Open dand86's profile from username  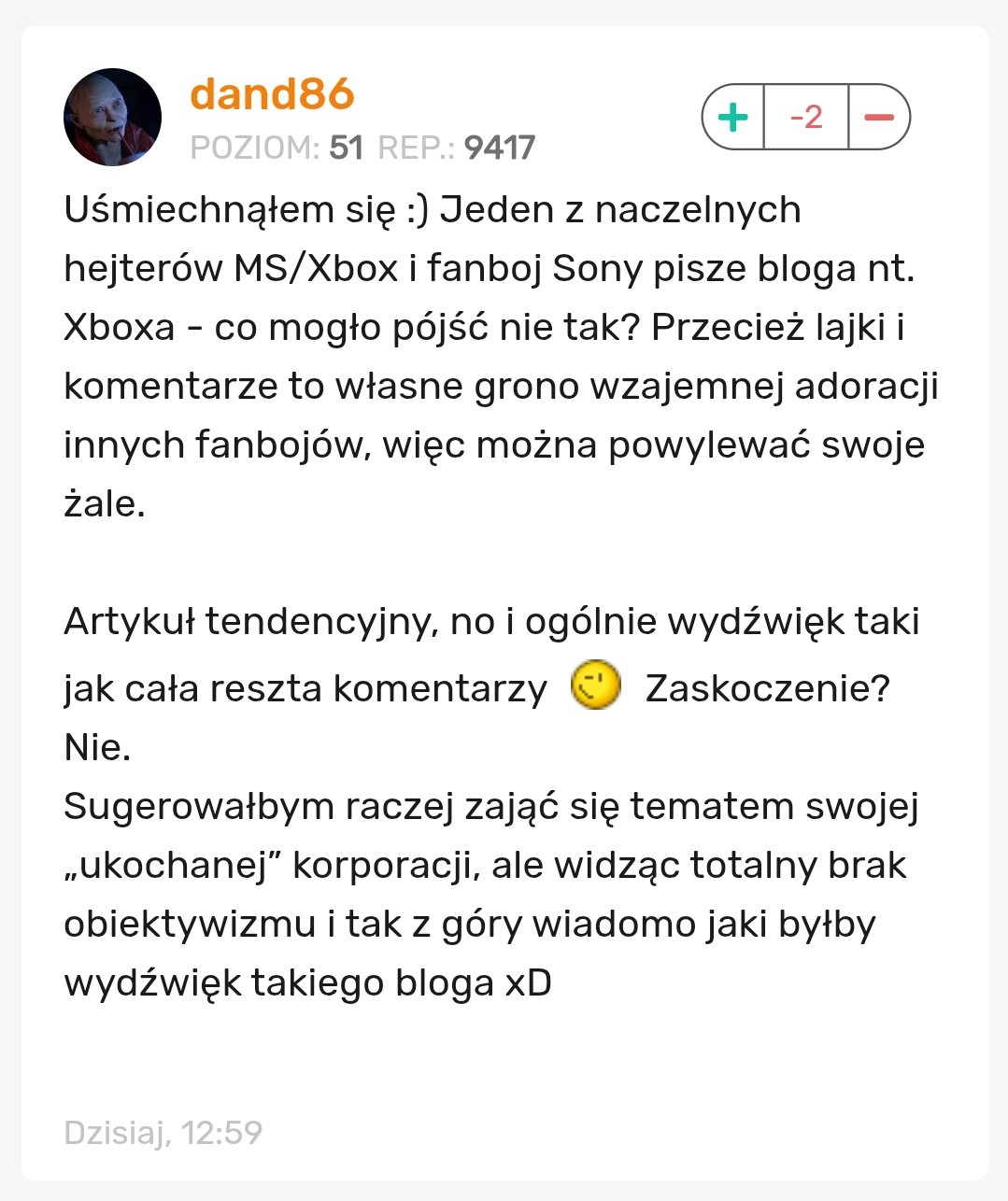(x=272, y=94)
